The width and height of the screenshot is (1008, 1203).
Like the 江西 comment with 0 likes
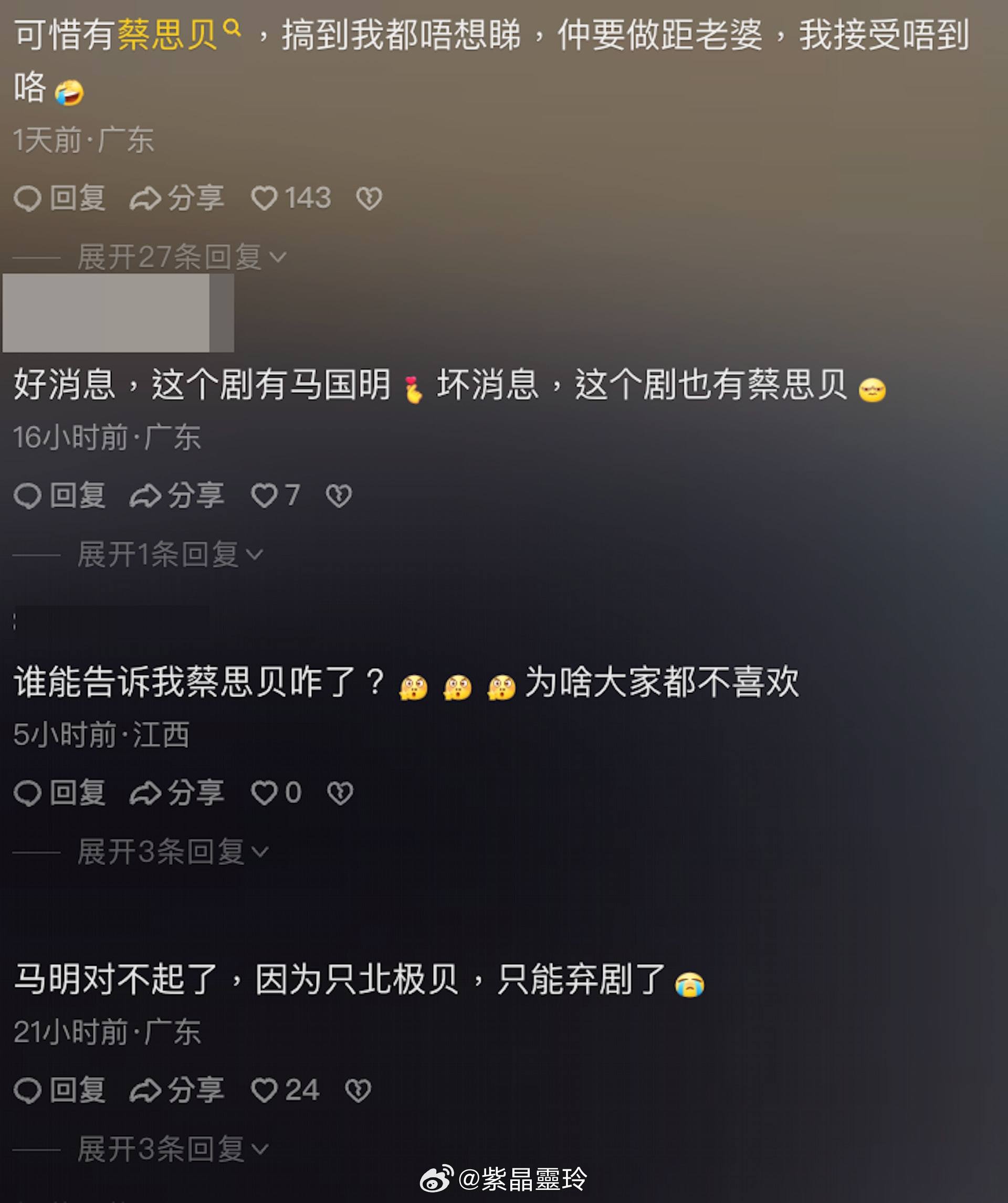pyautogui.click(x=265, y=793)
